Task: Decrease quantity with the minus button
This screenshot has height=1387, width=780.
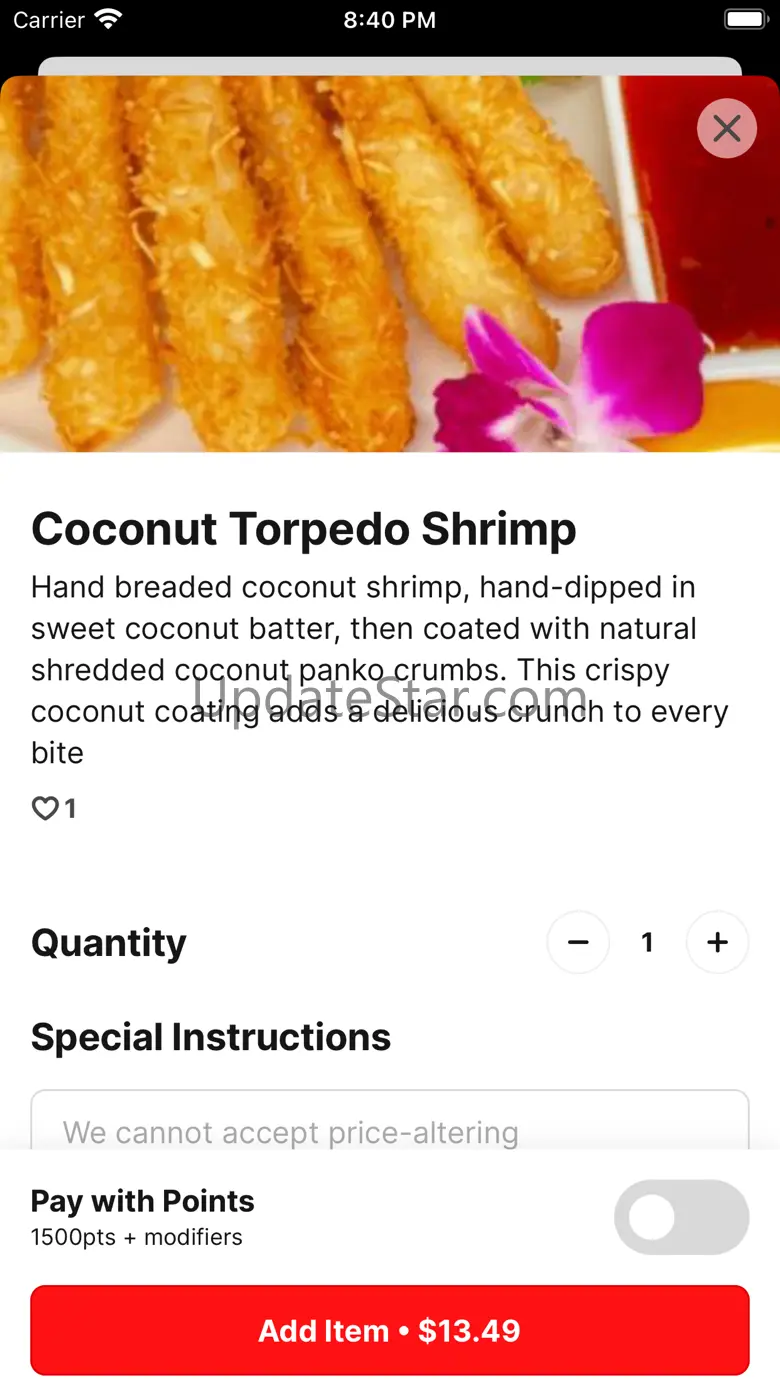Action: 578,942
